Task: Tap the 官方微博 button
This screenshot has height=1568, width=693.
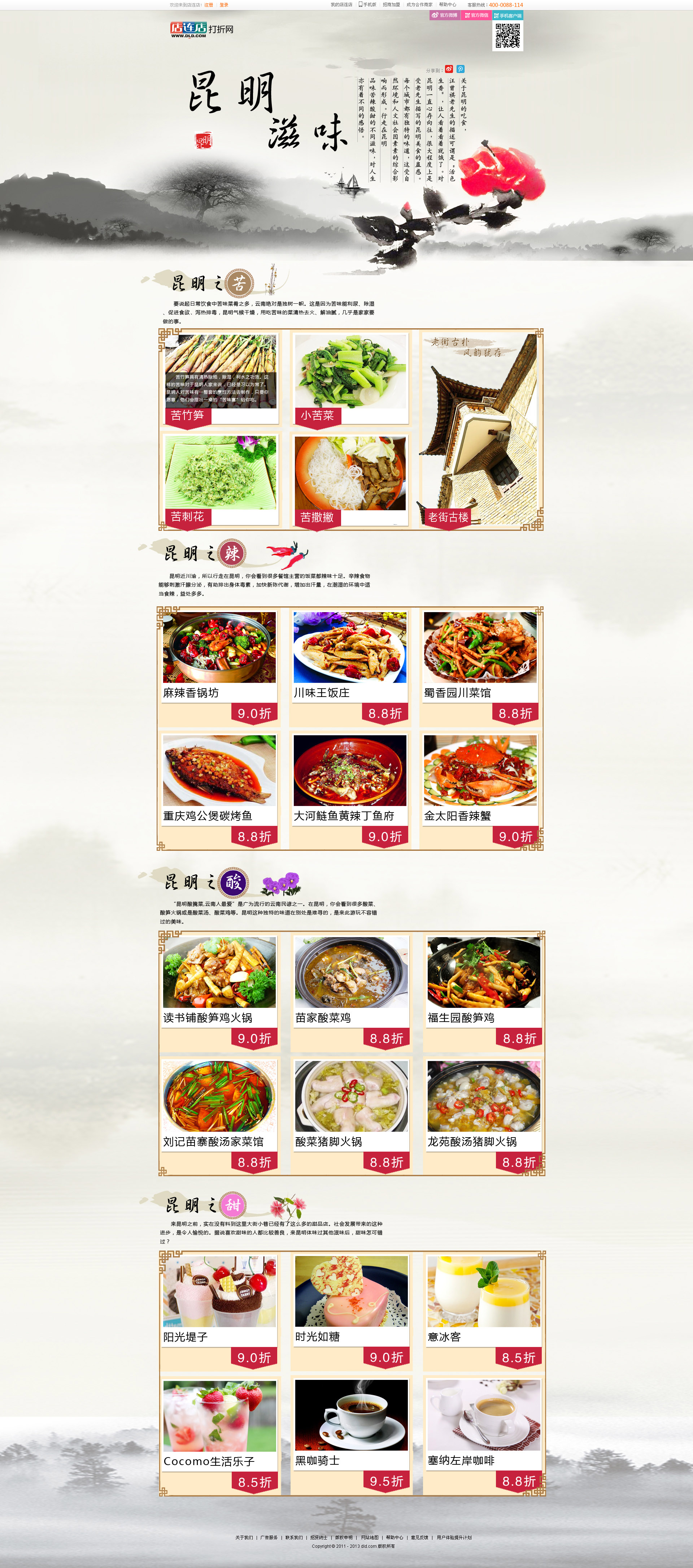Action: pyautogui.click(x=445, y=15)
